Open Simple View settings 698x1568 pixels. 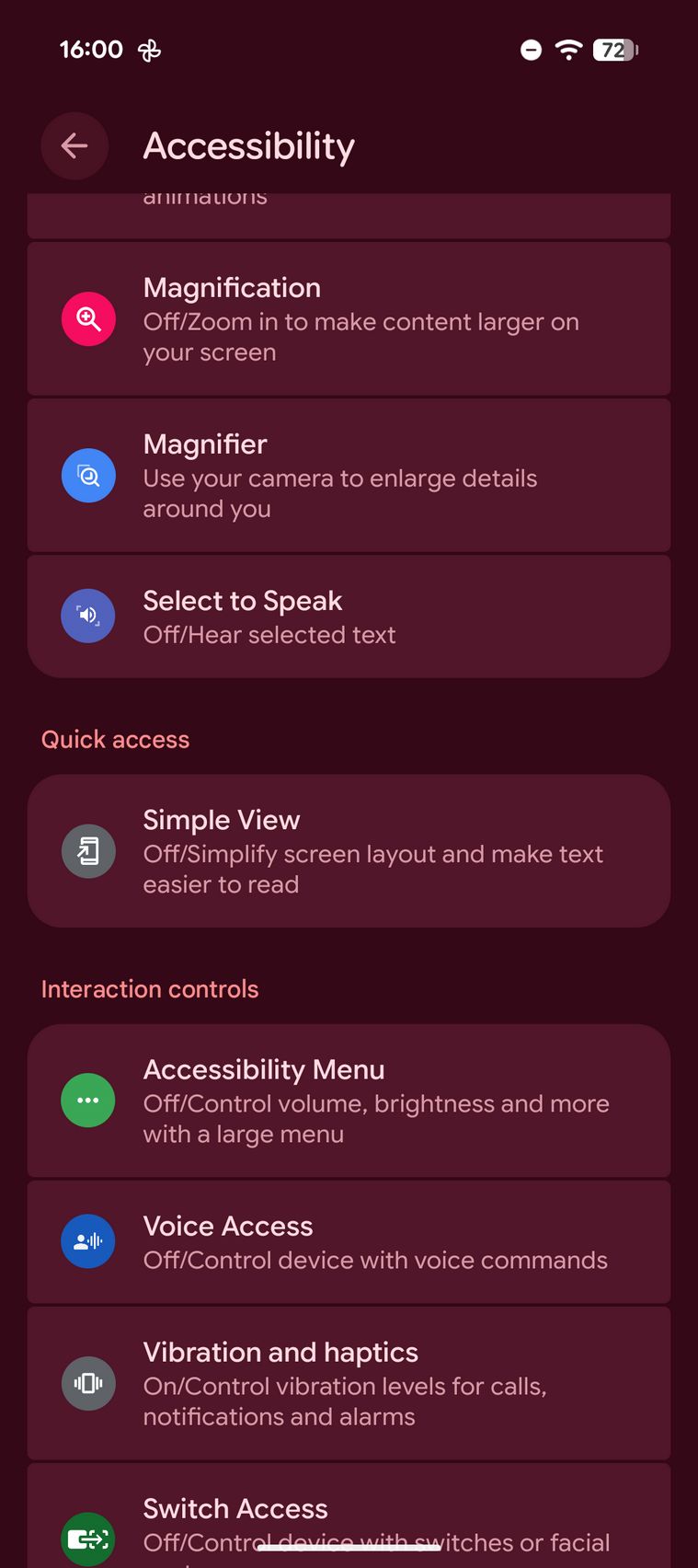pos(349,851)
